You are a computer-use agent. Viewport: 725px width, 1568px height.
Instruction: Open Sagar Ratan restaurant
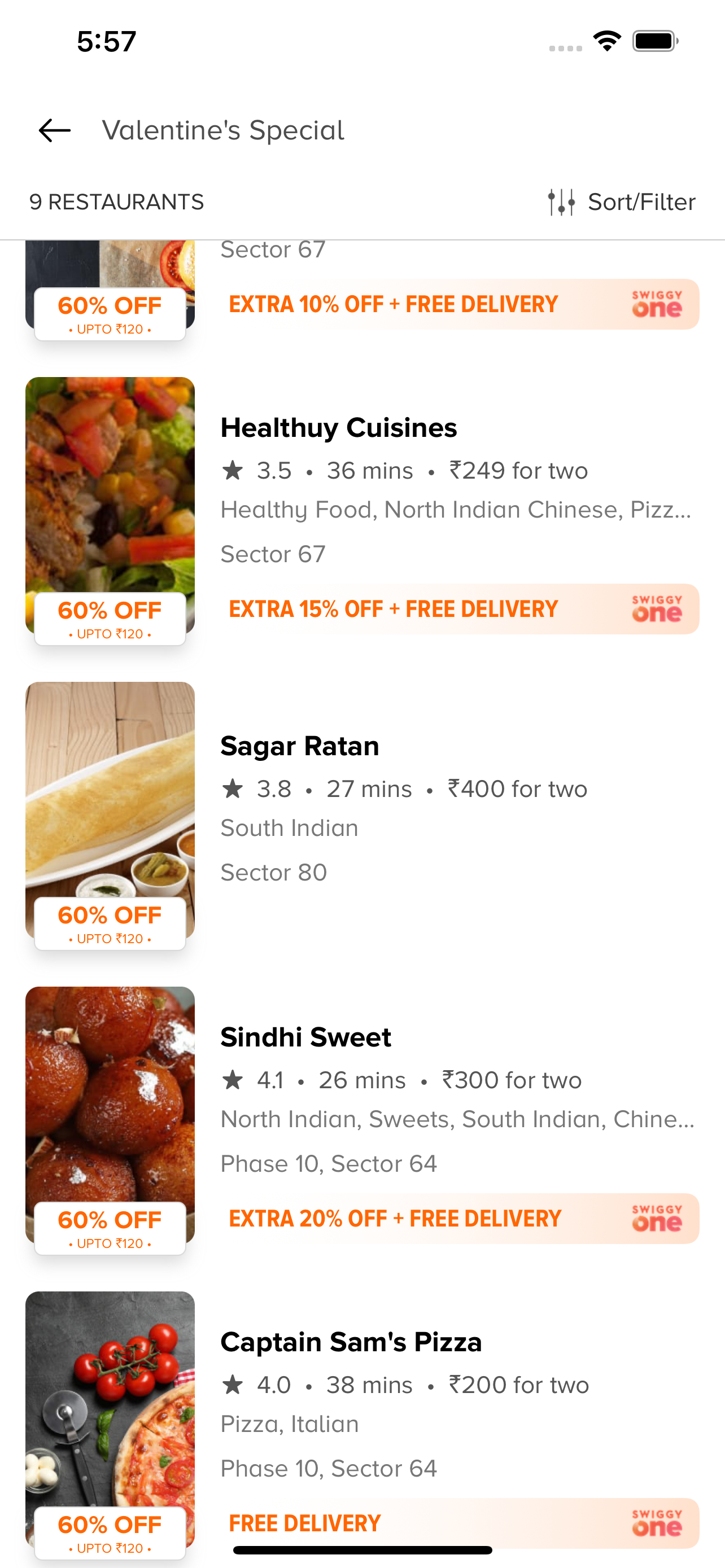(299, 746)
